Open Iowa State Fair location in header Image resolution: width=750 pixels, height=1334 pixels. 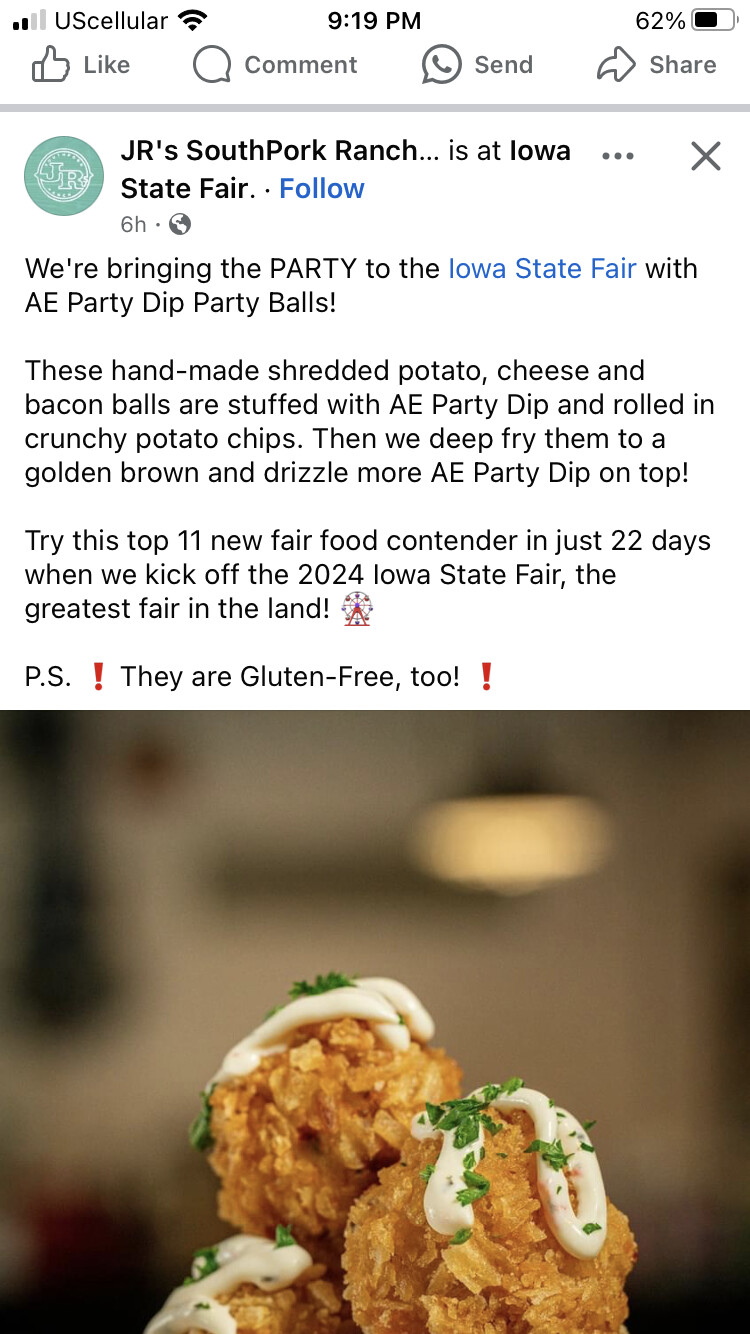click(x=540, y=151)
